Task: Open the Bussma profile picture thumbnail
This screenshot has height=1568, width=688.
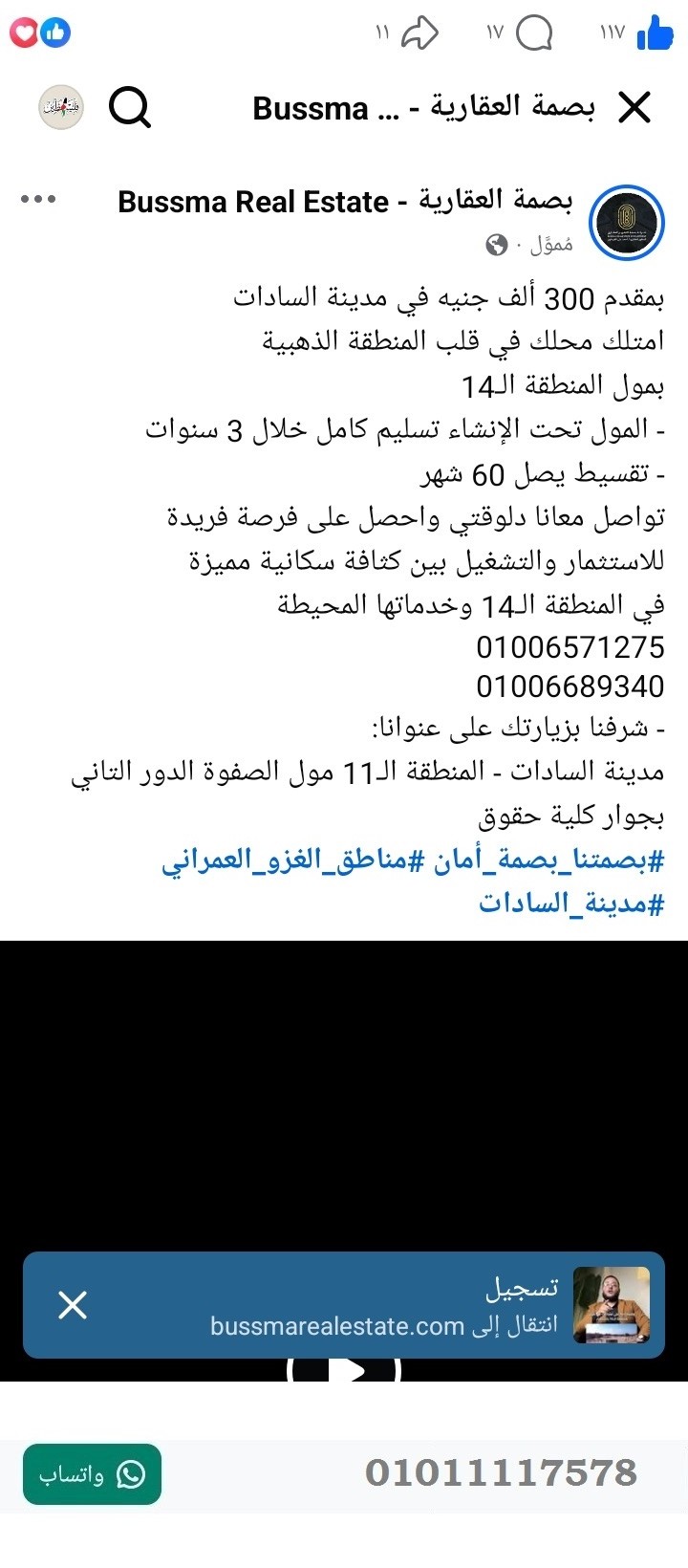Action: 631,222
